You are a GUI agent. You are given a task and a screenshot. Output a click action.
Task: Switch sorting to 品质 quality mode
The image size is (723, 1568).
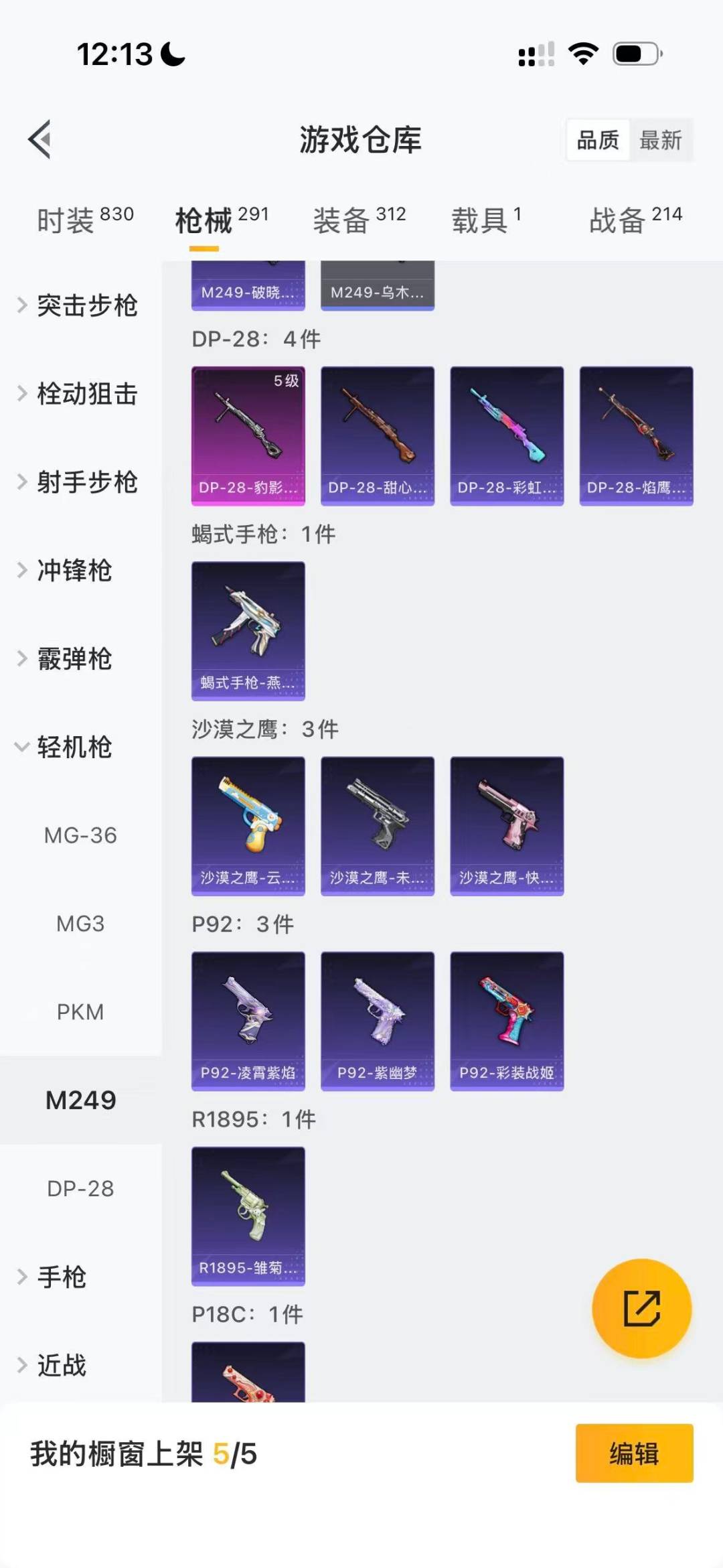click(597, 139)
